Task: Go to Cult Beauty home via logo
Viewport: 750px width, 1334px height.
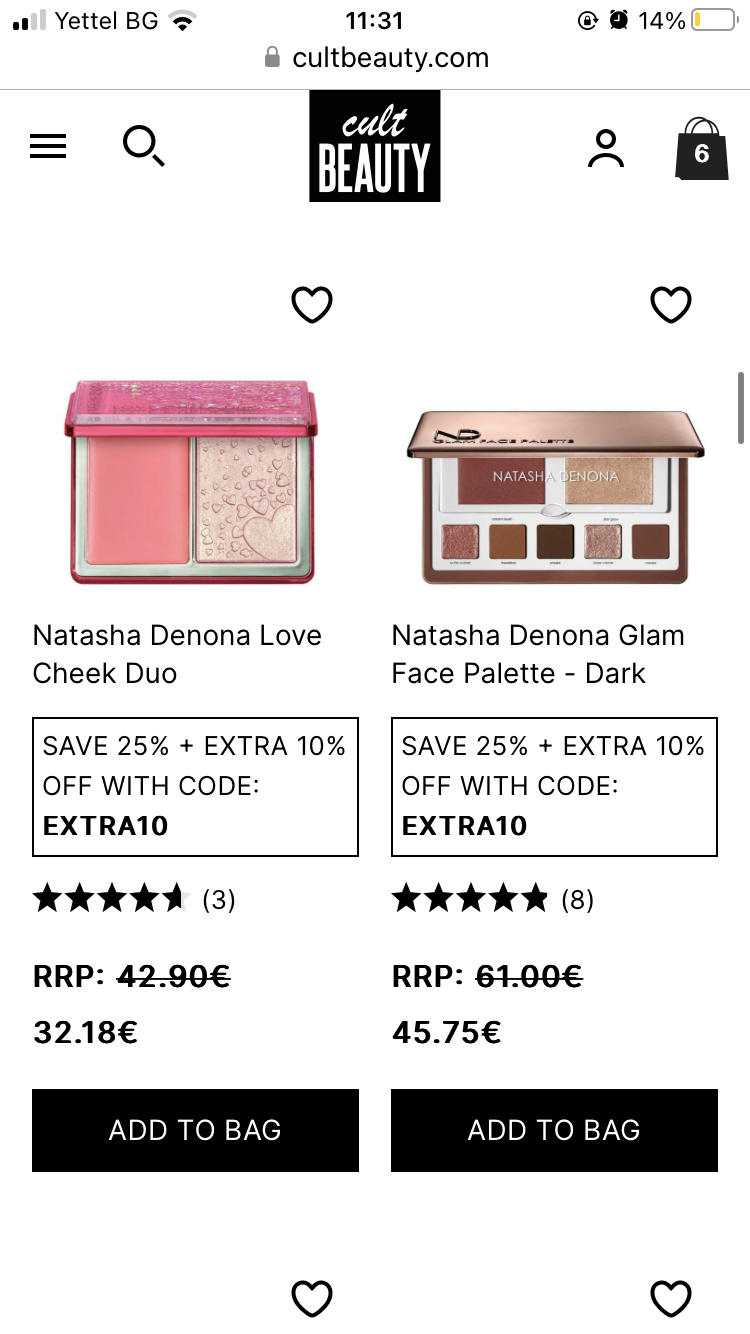Action: (x=375, y=146)
